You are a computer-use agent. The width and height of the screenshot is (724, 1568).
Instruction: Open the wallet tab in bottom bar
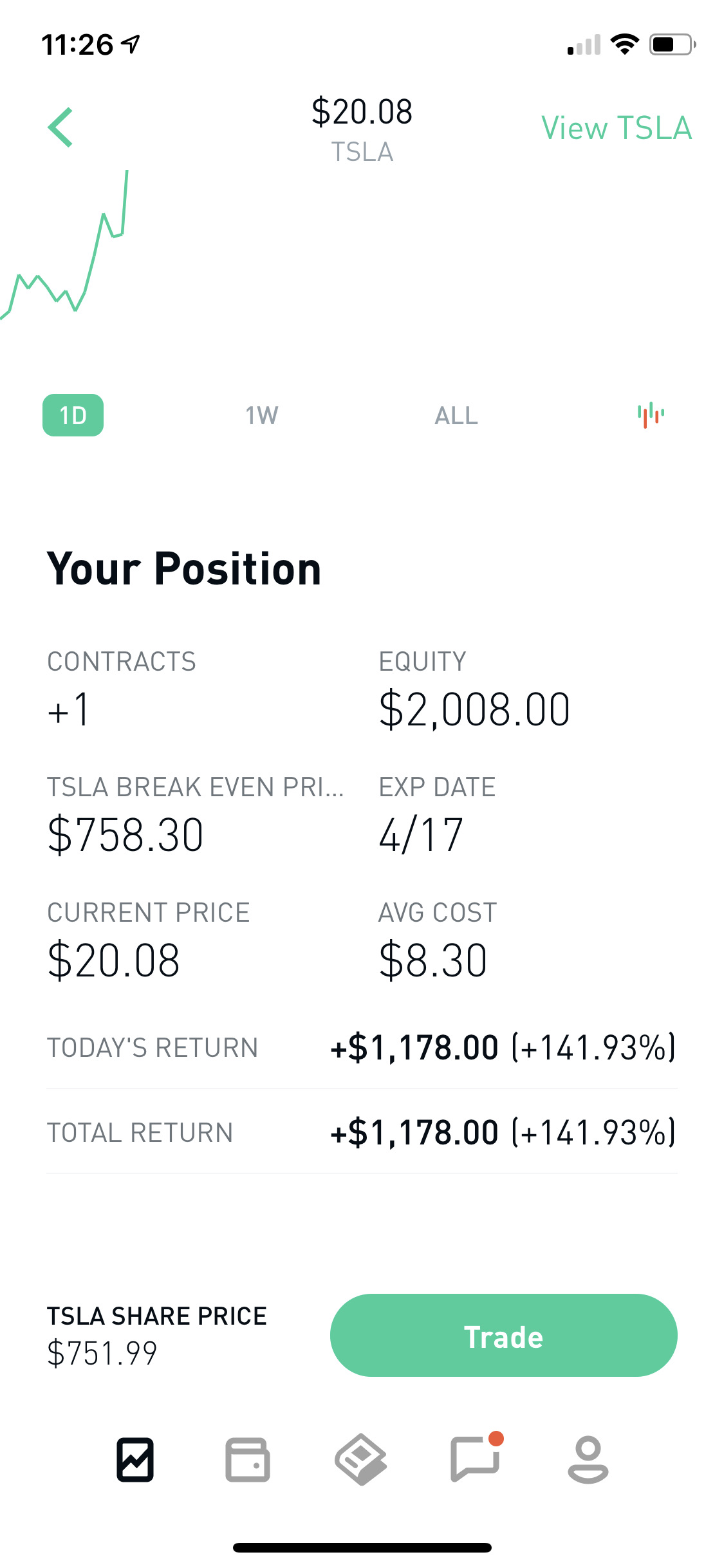pyautogui.click(x=248, y=1459)
